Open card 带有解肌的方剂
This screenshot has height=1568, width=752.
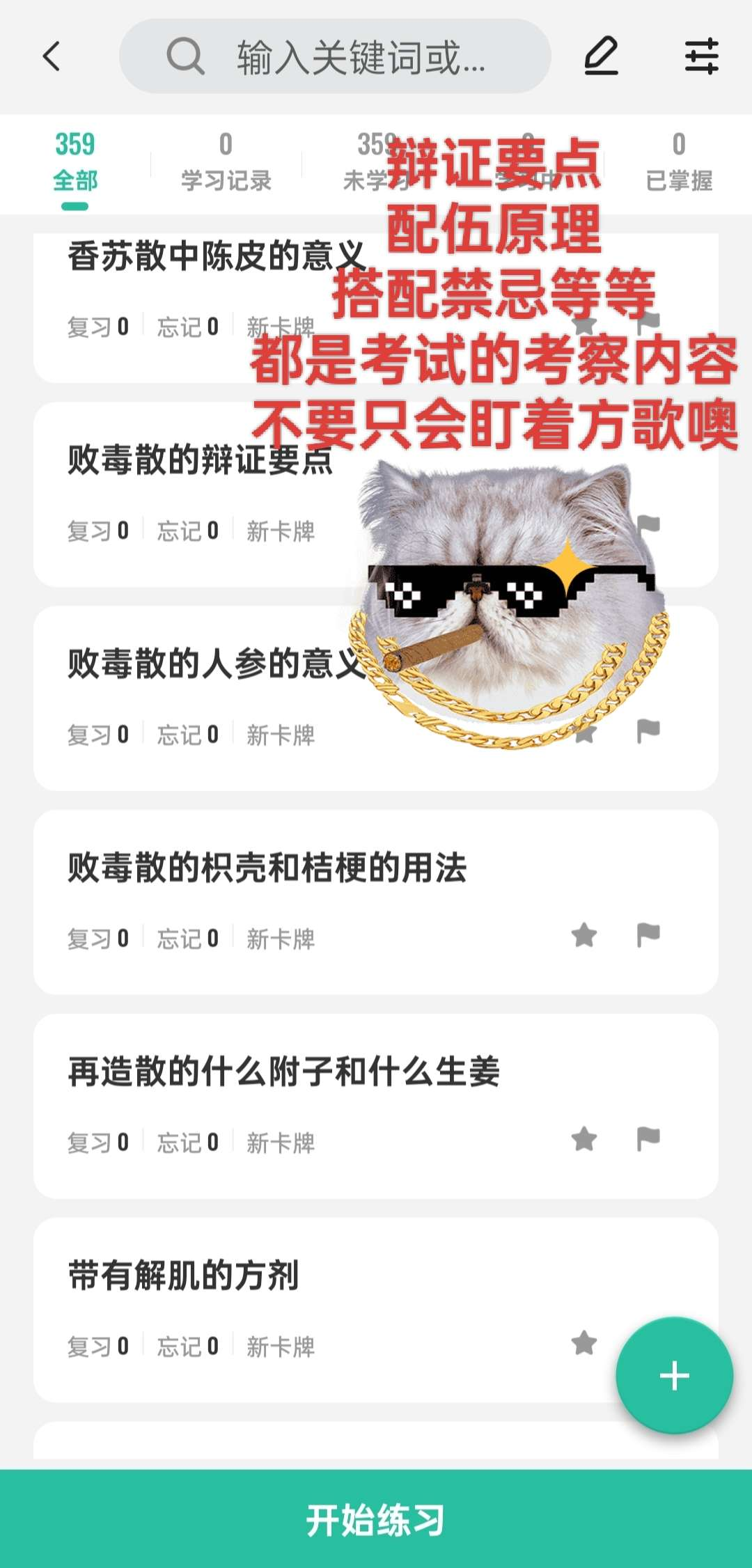[183, 1276]
